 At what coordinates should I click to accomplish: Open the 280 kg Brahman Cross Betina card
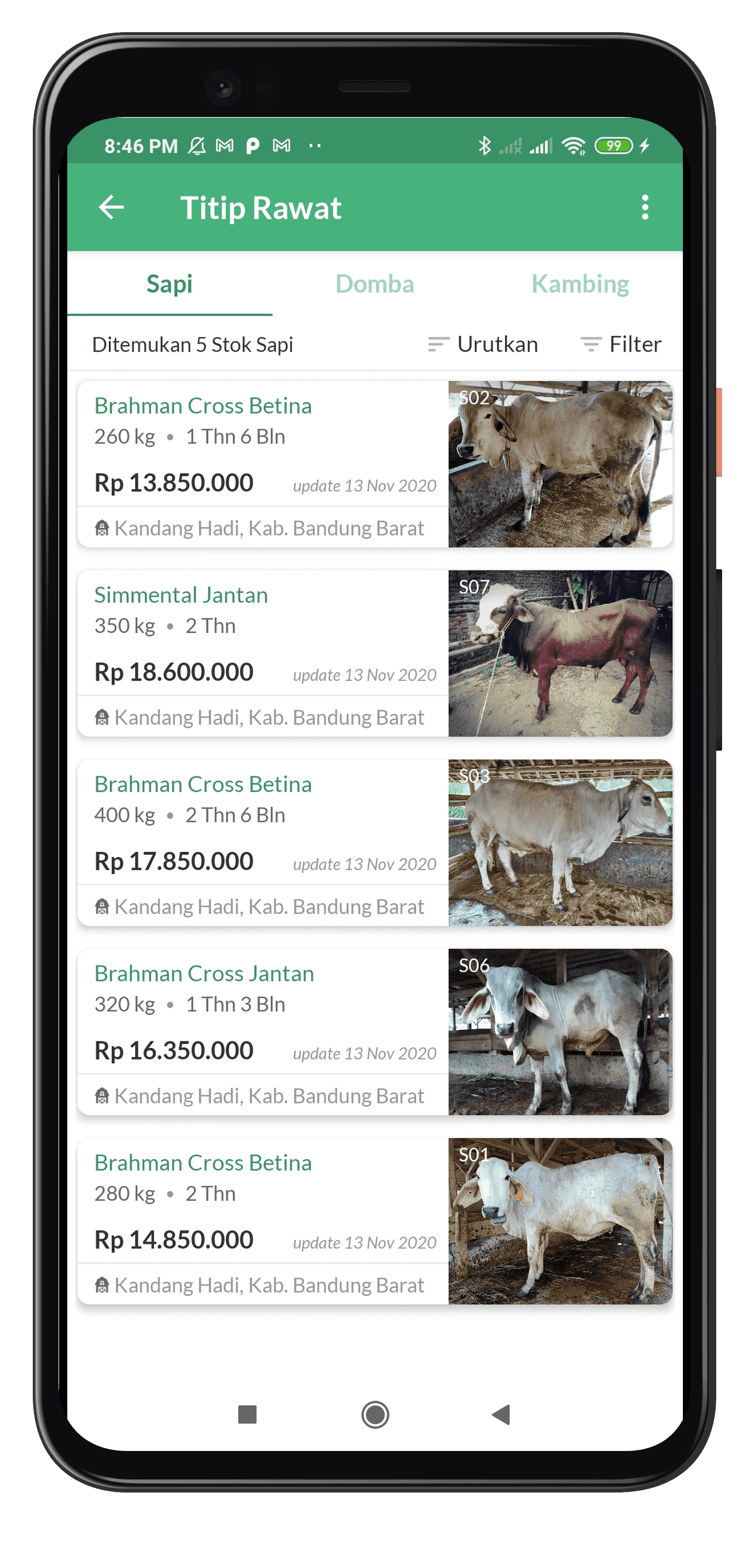[x=375, y=1222]
